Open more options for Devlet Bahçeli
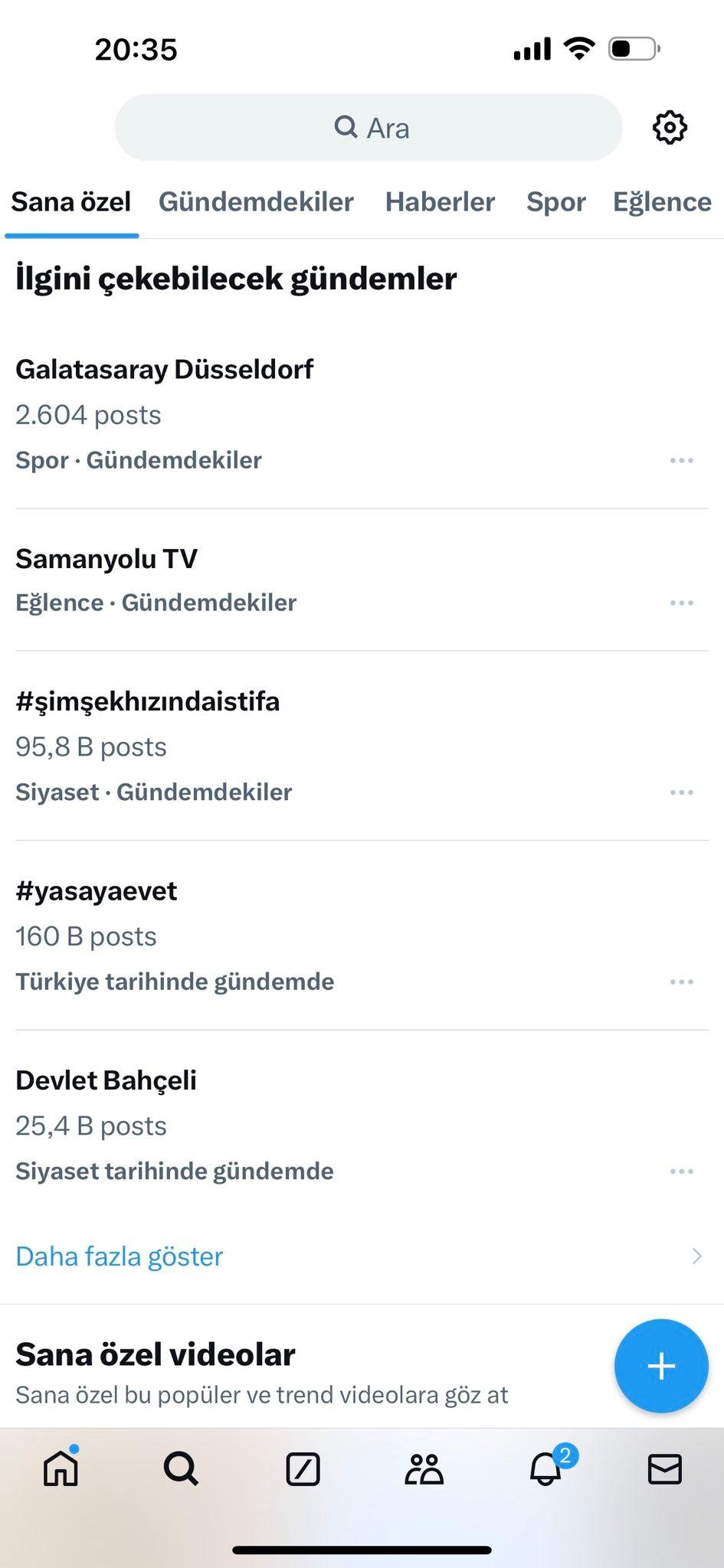724x1568 pixels. (681, 1171)
